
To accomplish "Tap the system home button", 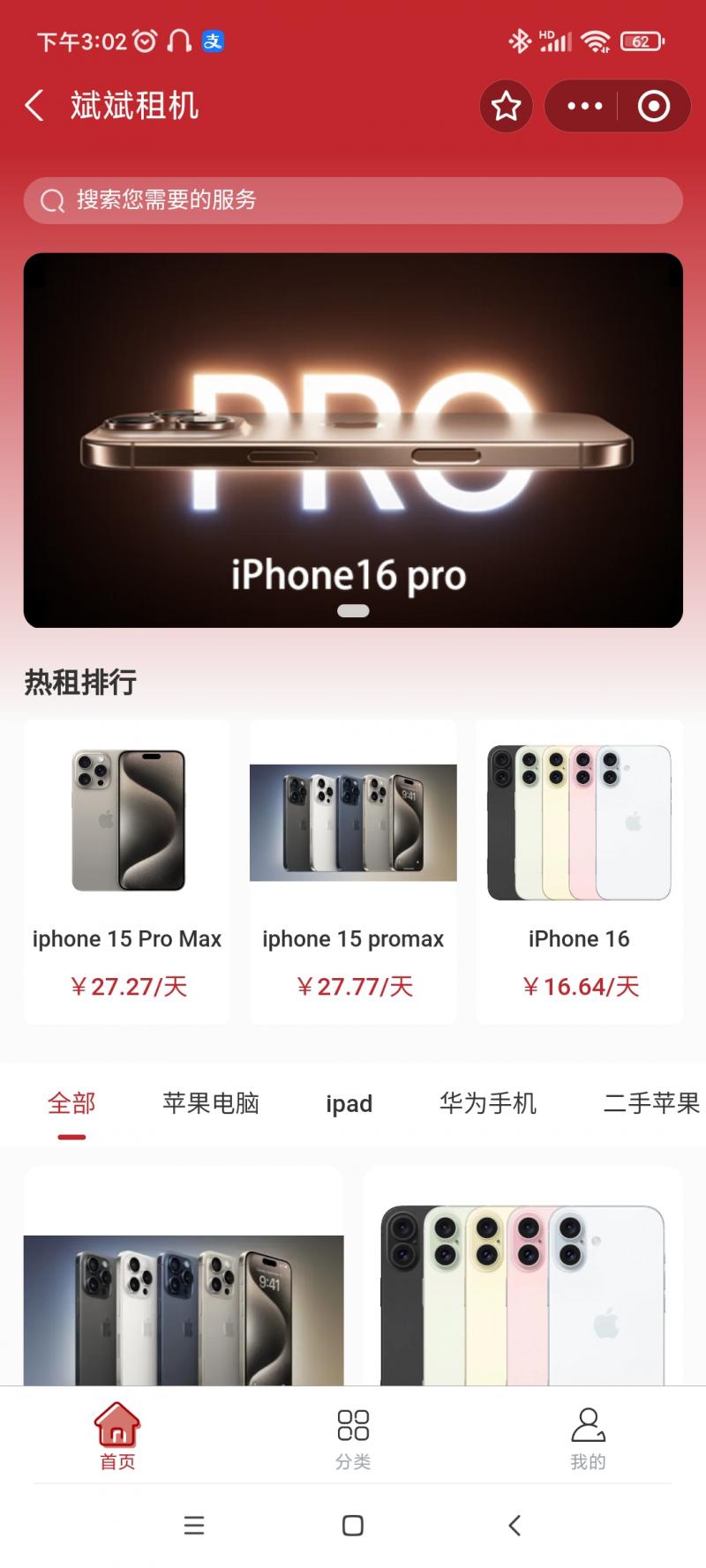I will (353, 1526).
